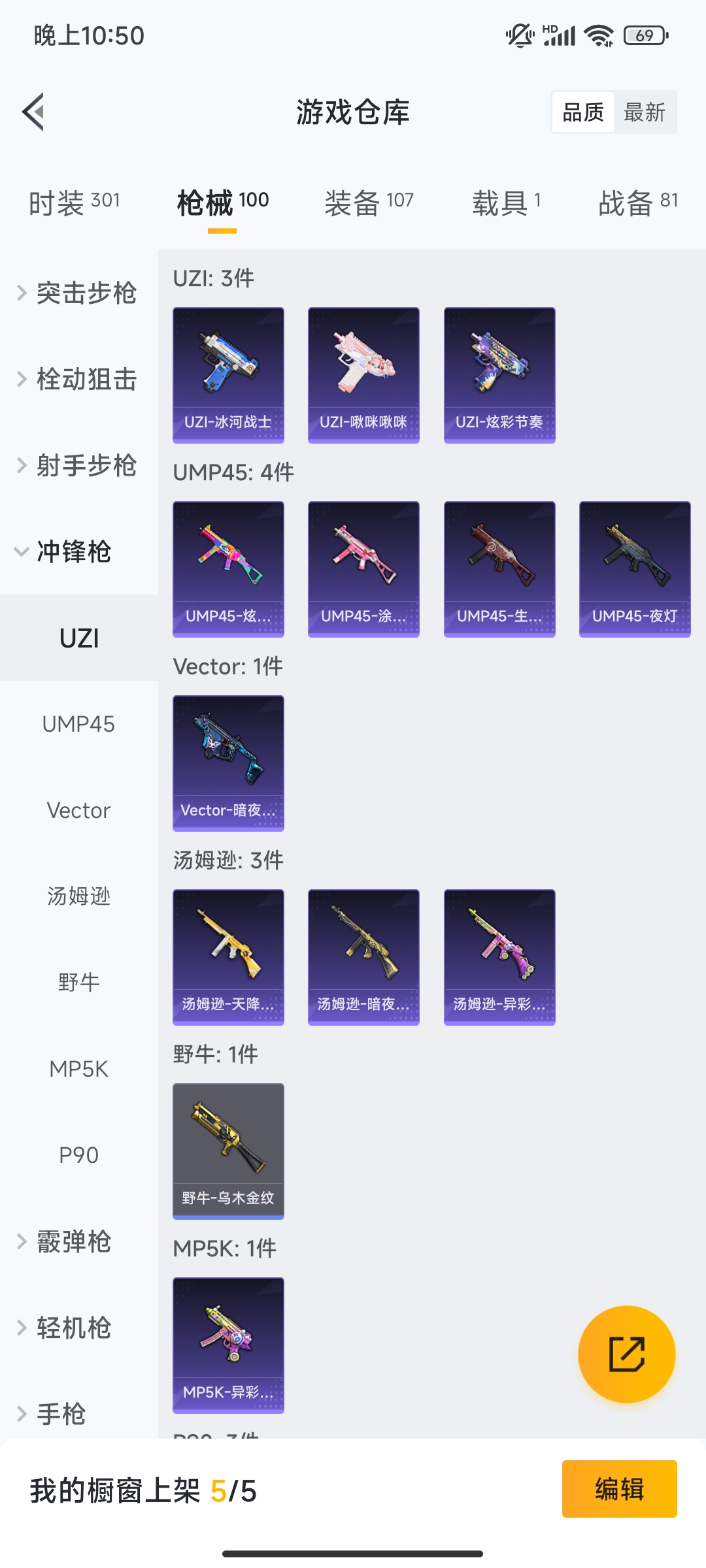
Task: Switch to the 时装 tab
Action: pos(75,202)
